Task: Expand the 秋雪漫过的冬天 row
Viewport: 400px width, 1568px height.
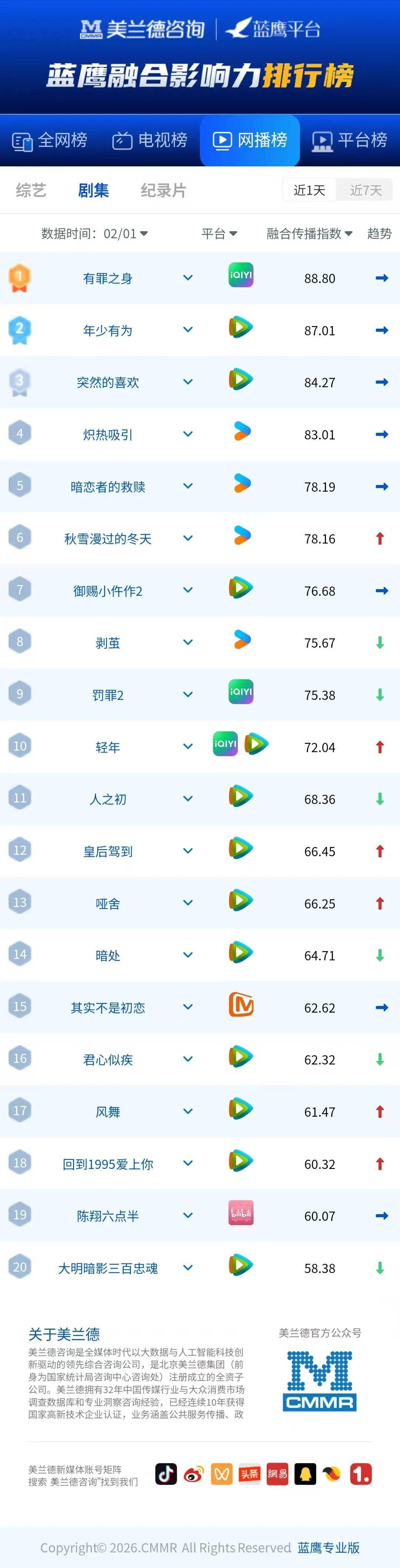Action: [x=188, y=538]
